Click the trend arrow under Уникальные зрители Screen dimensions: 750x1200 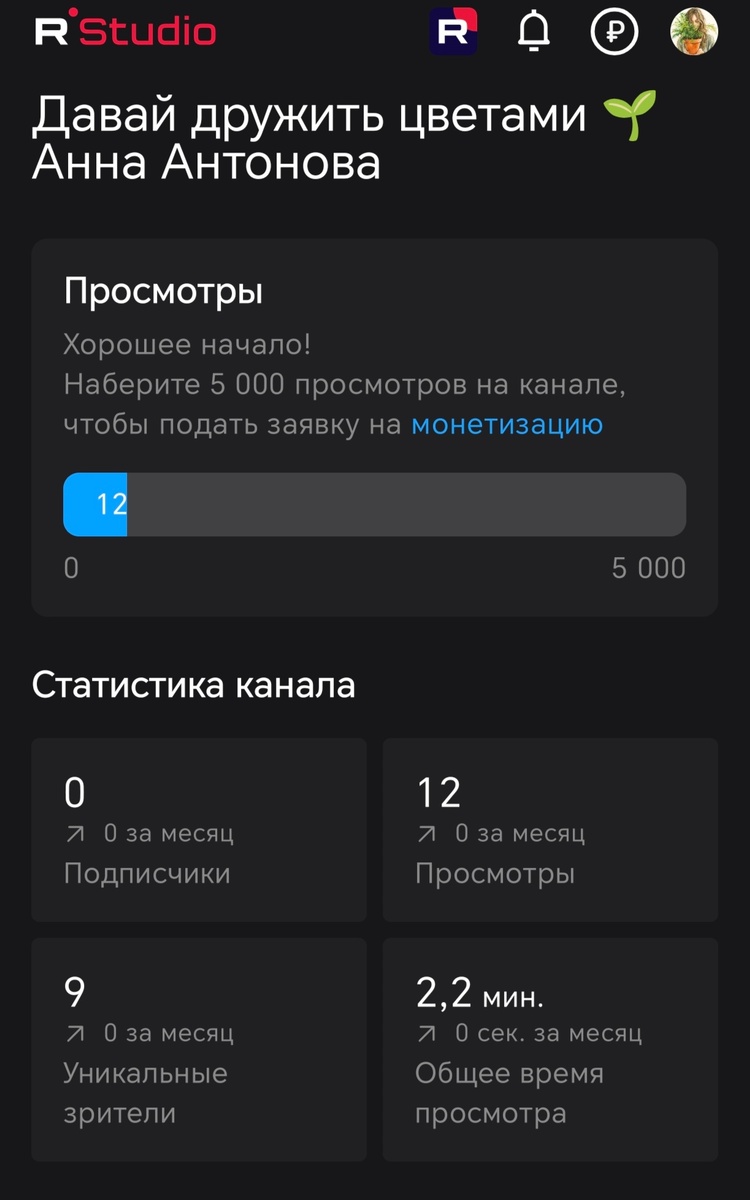tap(75, 1033)
